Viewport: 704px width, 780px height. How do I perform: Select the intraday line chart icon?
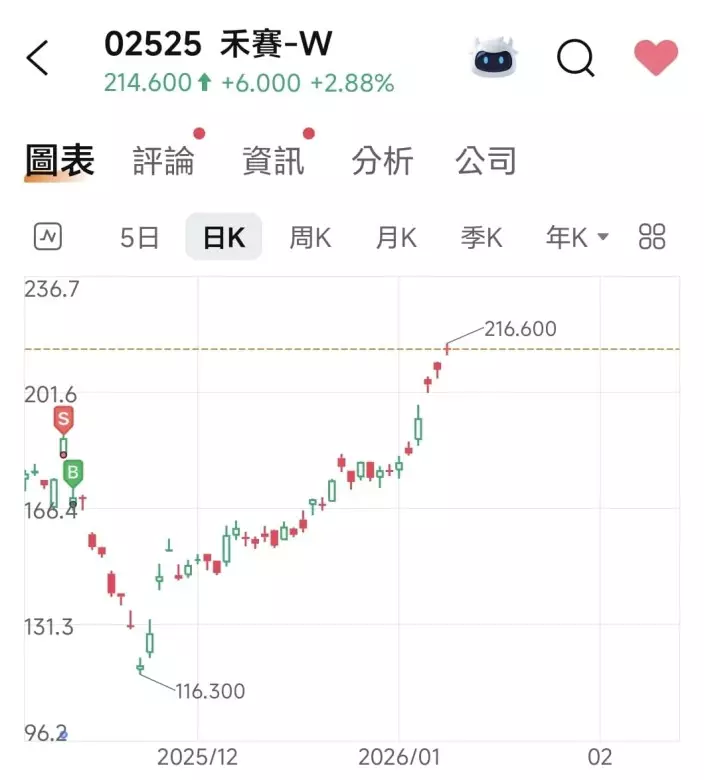tap(48, 237)
